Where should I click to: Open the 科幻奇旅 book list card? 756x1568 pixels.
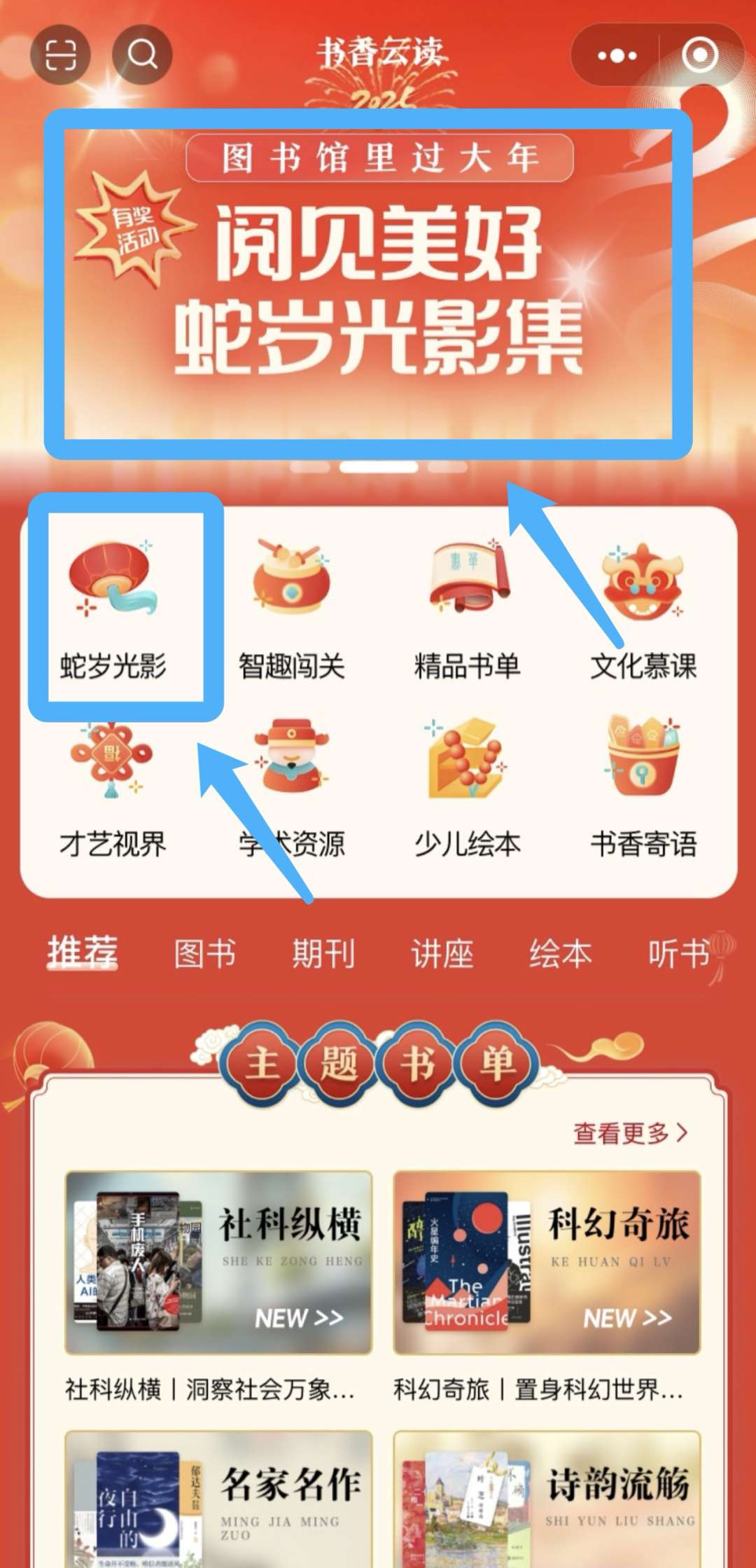[x=547, y=1262]
